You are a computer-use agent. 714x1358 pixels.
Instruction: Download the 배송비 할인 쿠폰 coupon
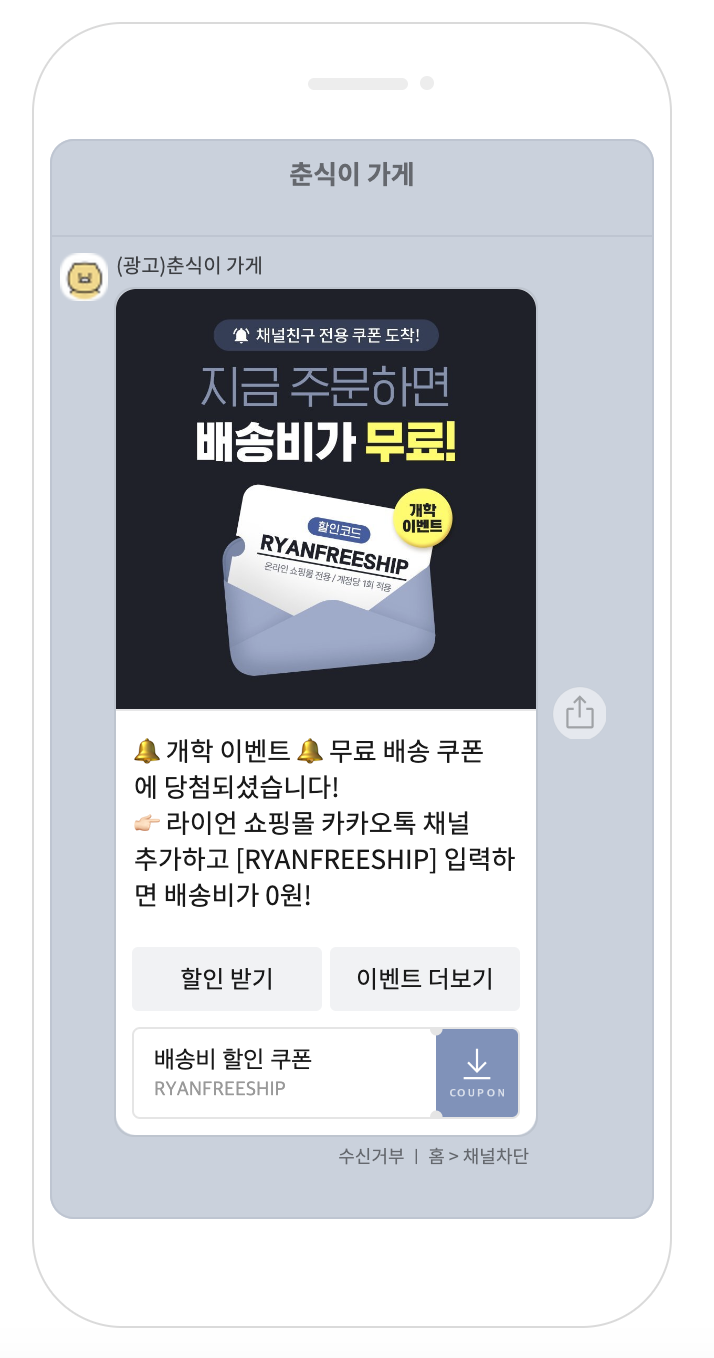pyautogui.click(x=477, y=1073)
